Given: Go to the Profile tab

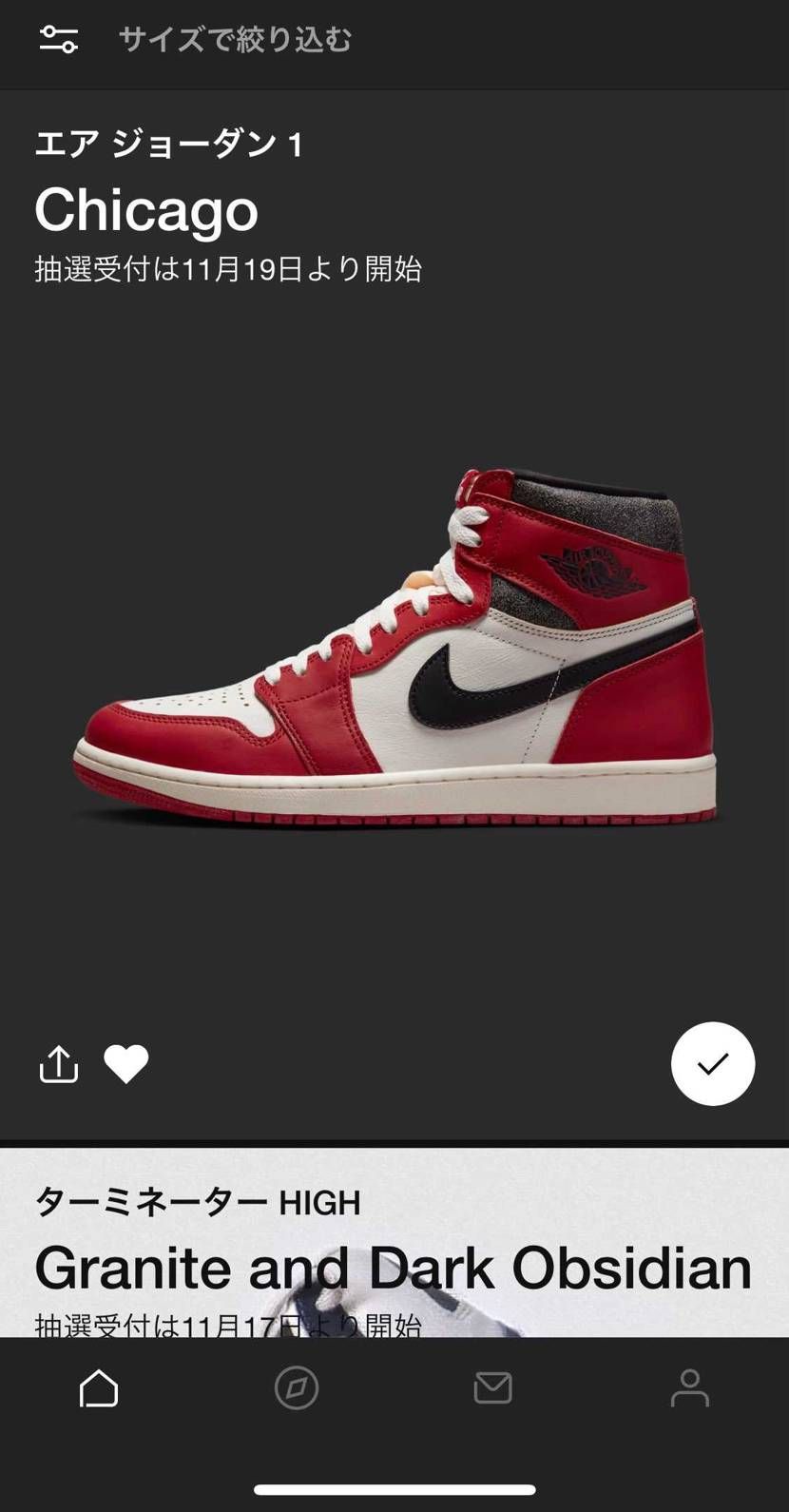Looking at the screenshot, I should pos(690,1389).
